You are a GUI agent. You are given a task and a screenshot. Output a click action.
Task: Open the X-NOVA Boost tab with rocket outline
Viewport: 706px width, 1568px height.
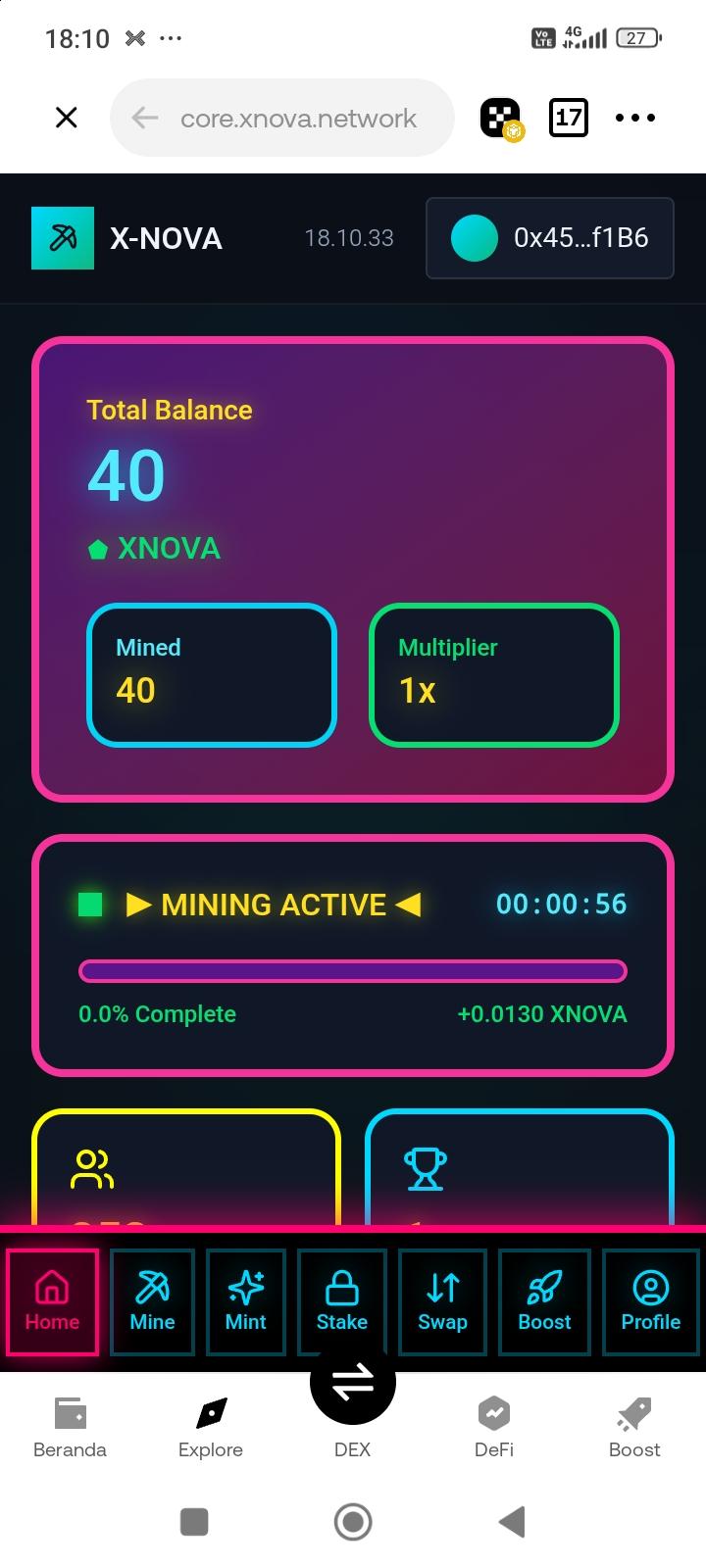click(544, 1301)
